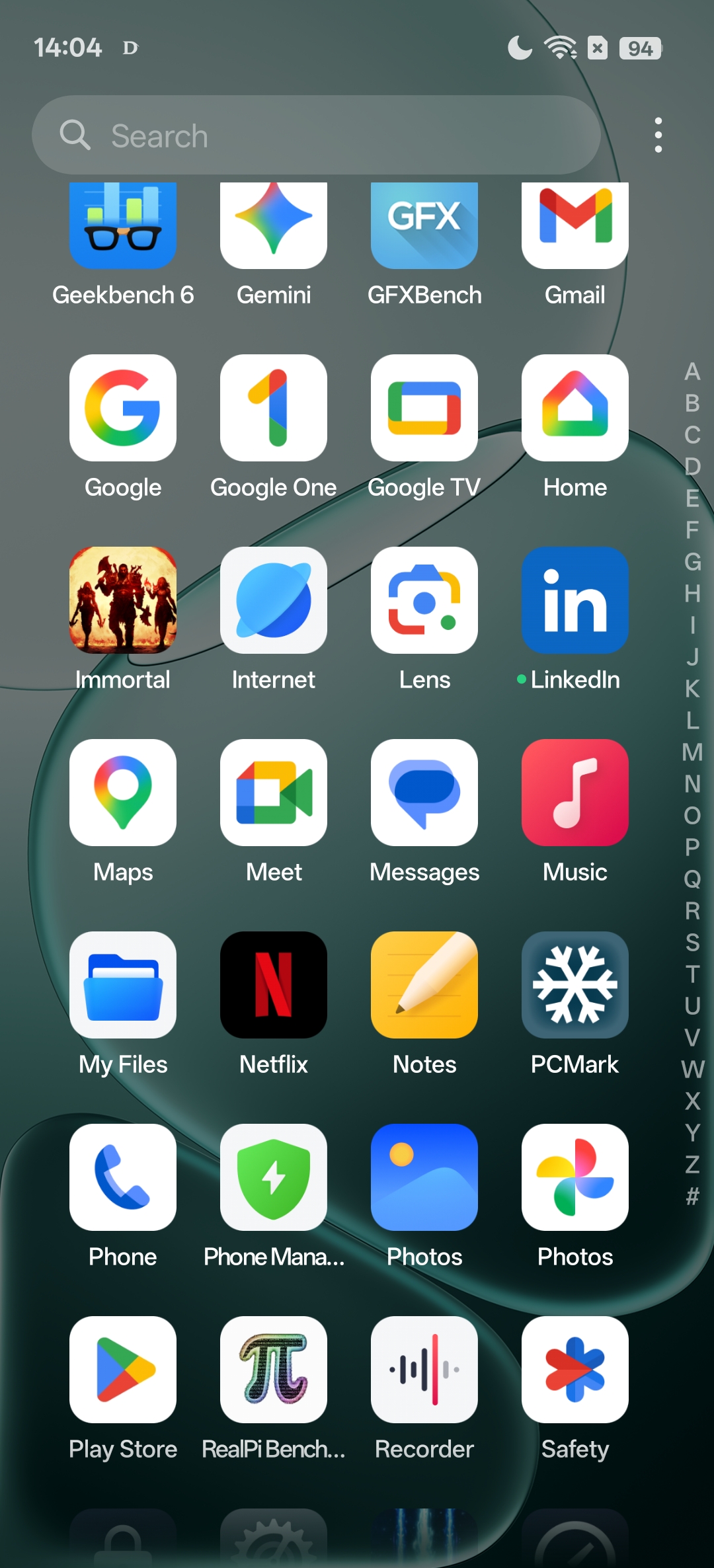
Task: Launch PCMark benchmark
Action: [x=575, y=985]
